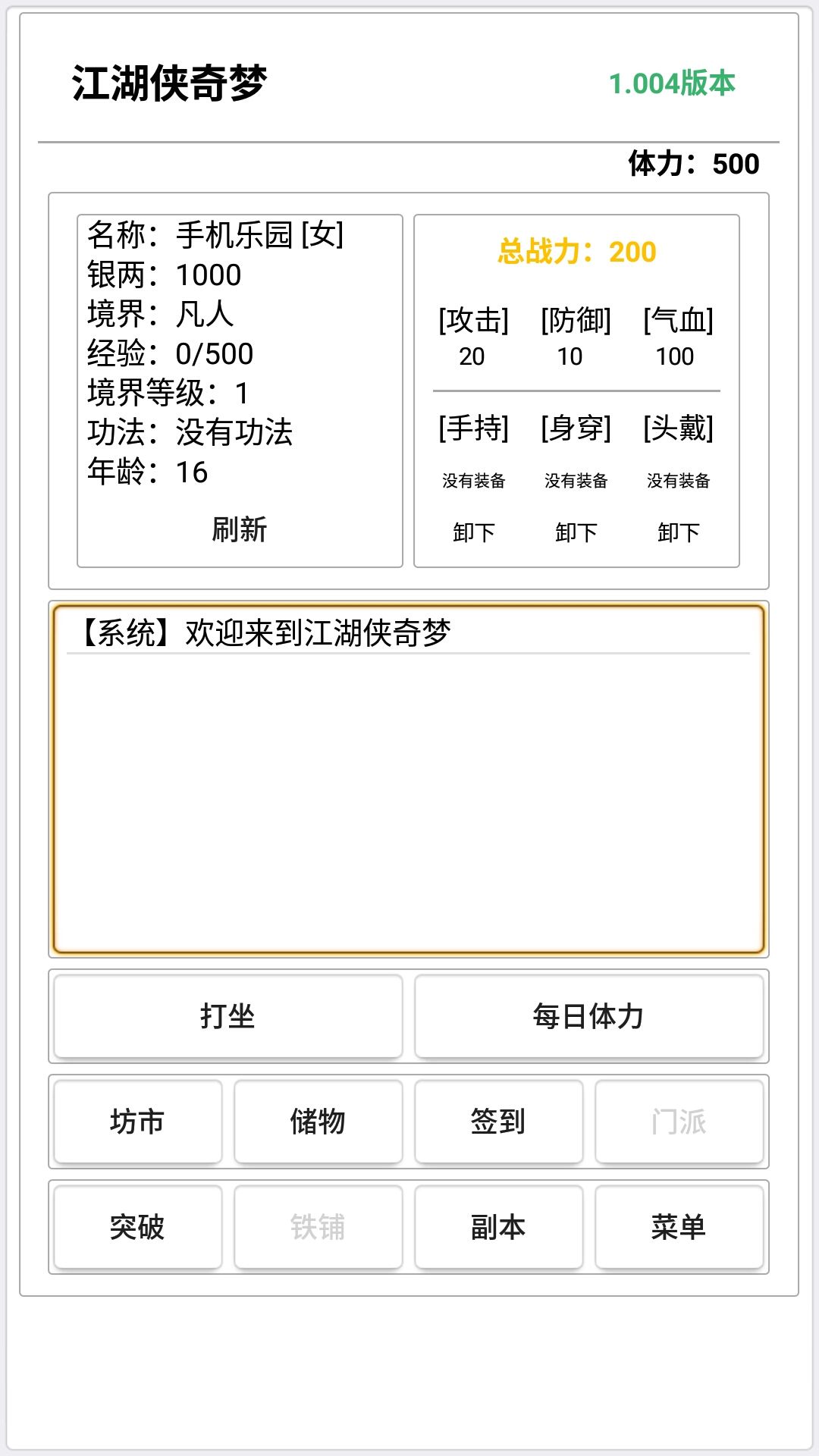Click the 突破 breakthrough button
This screenshot has width=819, height=1456.
coord(136,1227)
